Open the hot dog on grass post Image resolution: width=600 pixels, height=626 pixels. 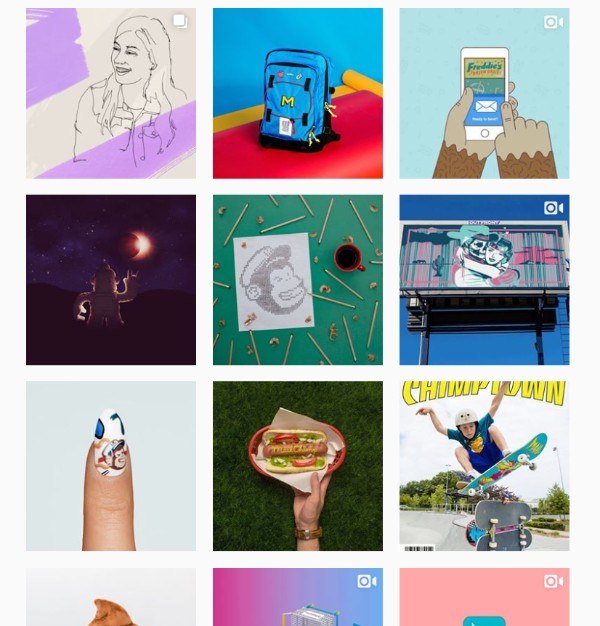[298, 466]
